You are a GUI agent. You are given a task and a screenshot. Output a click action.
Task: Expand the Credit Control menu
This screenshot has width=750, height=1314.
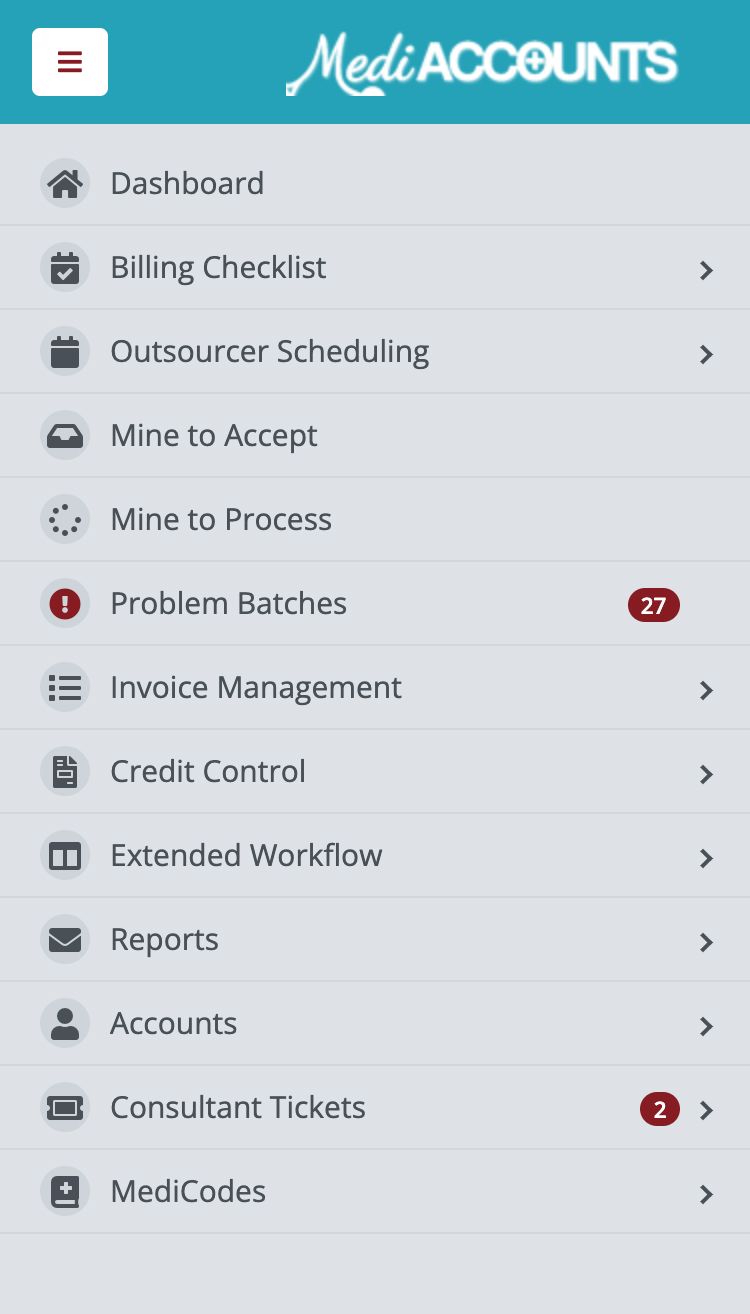point(208,772)
